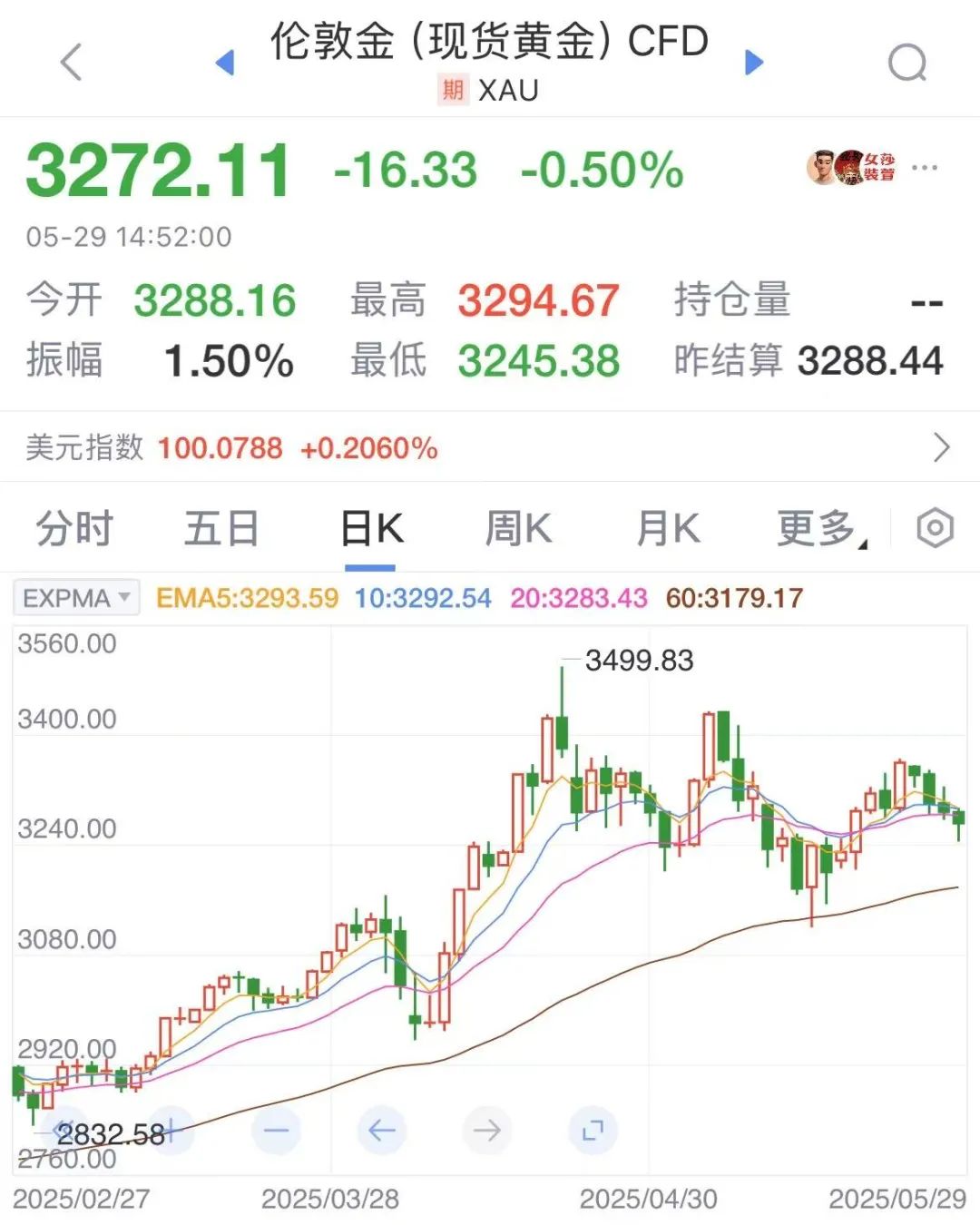Open the EXPMA indicator dropdown

click(75, 598)
